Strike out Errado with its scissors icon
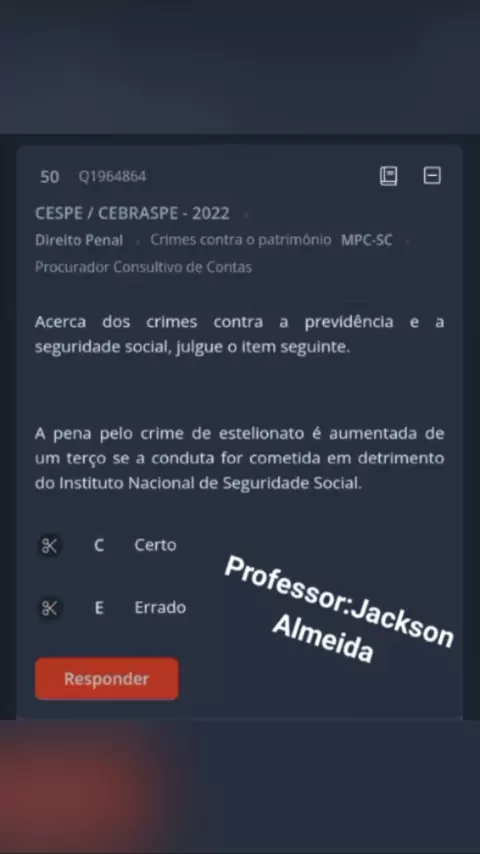This screenshot has width=480, height=854. click(x=50, y=608)
